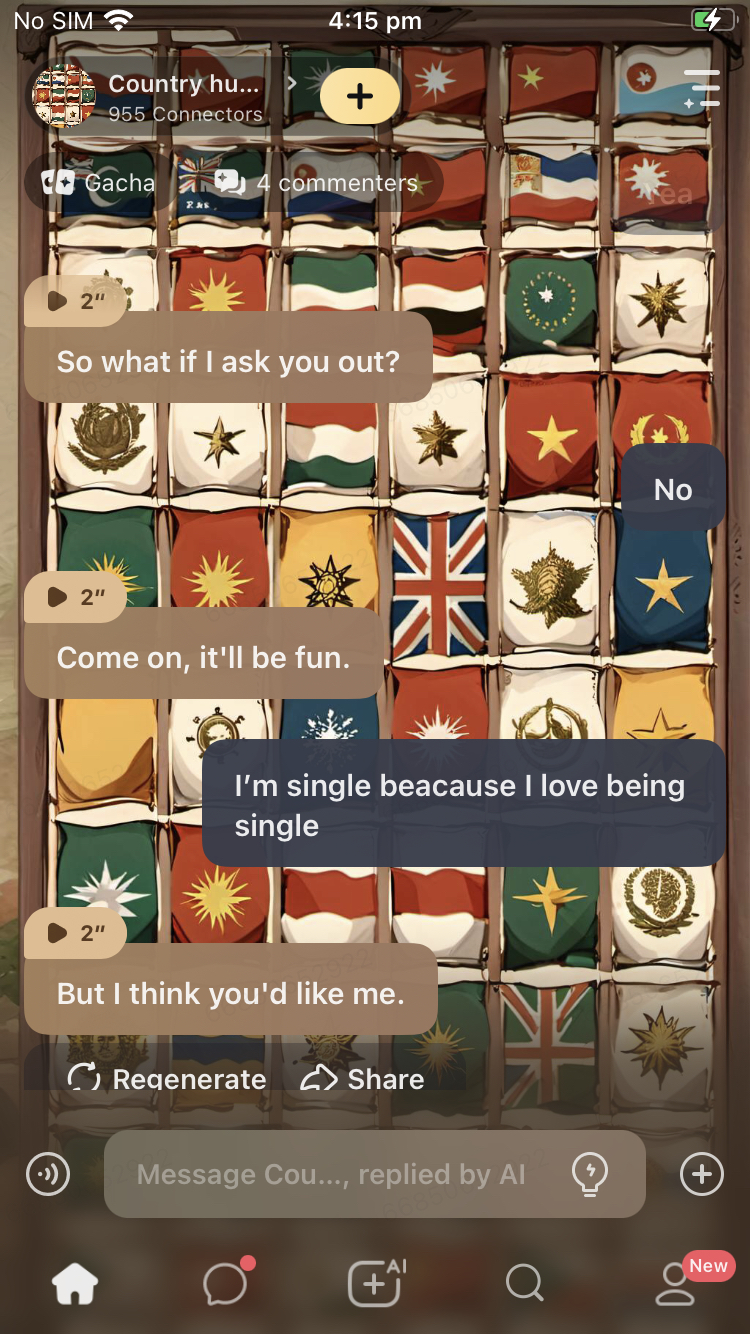Play voice for 'So what if I ask you out?'

click(x=75, y=301)
